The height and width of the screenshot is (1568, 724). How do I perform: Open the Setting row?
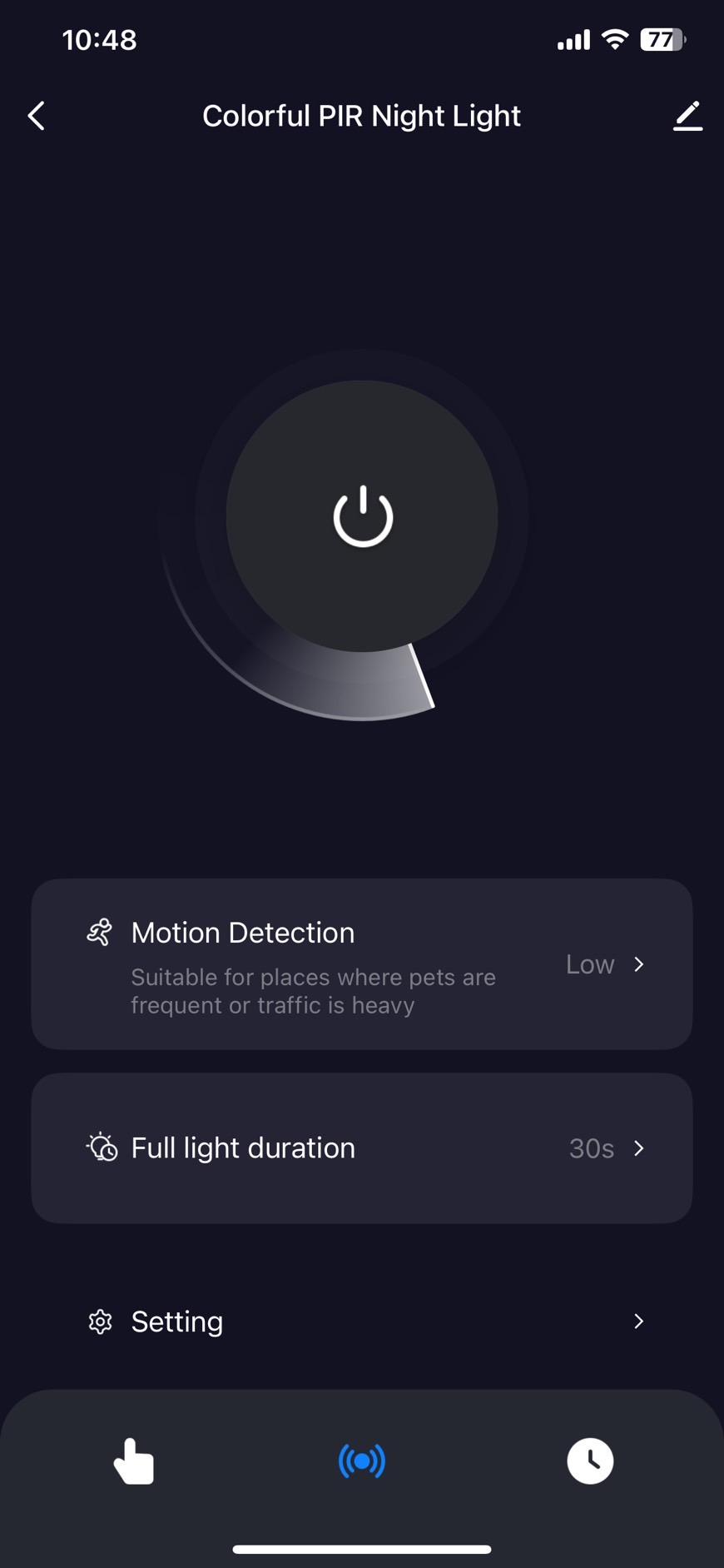point(362,1322)
